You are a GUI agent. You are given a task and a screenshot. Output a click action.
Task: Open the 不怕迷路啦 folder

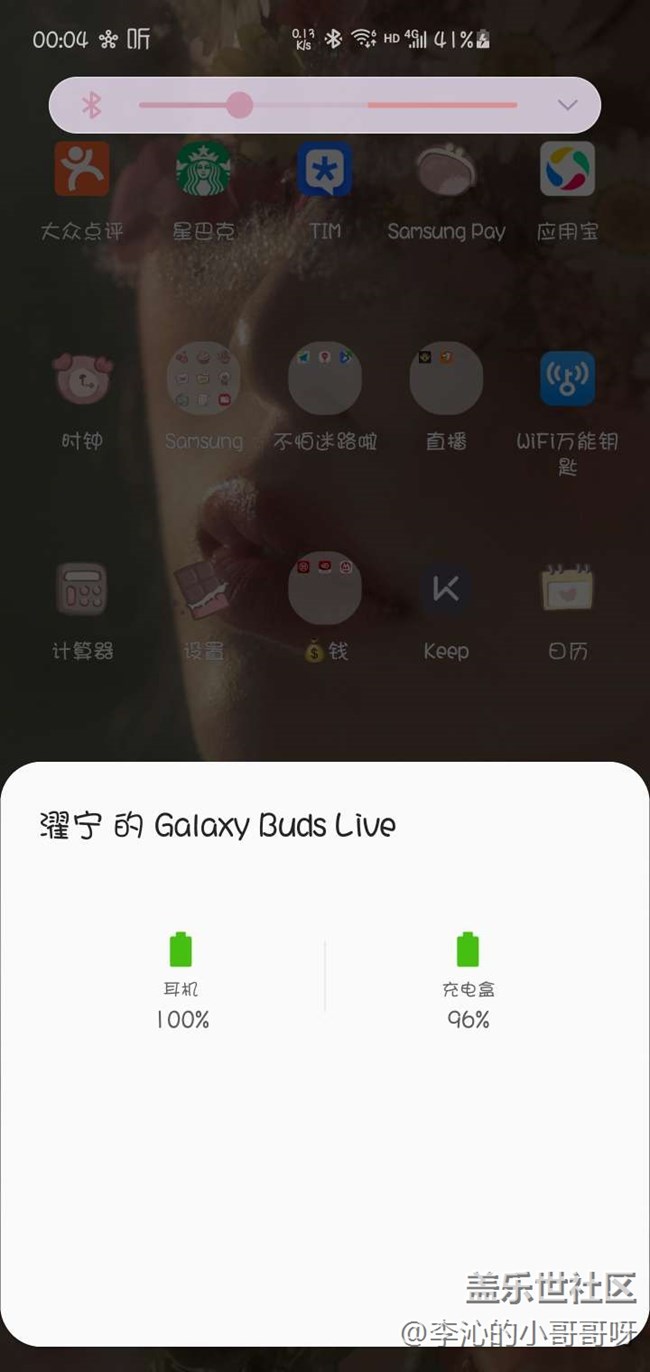coord(325,380)
